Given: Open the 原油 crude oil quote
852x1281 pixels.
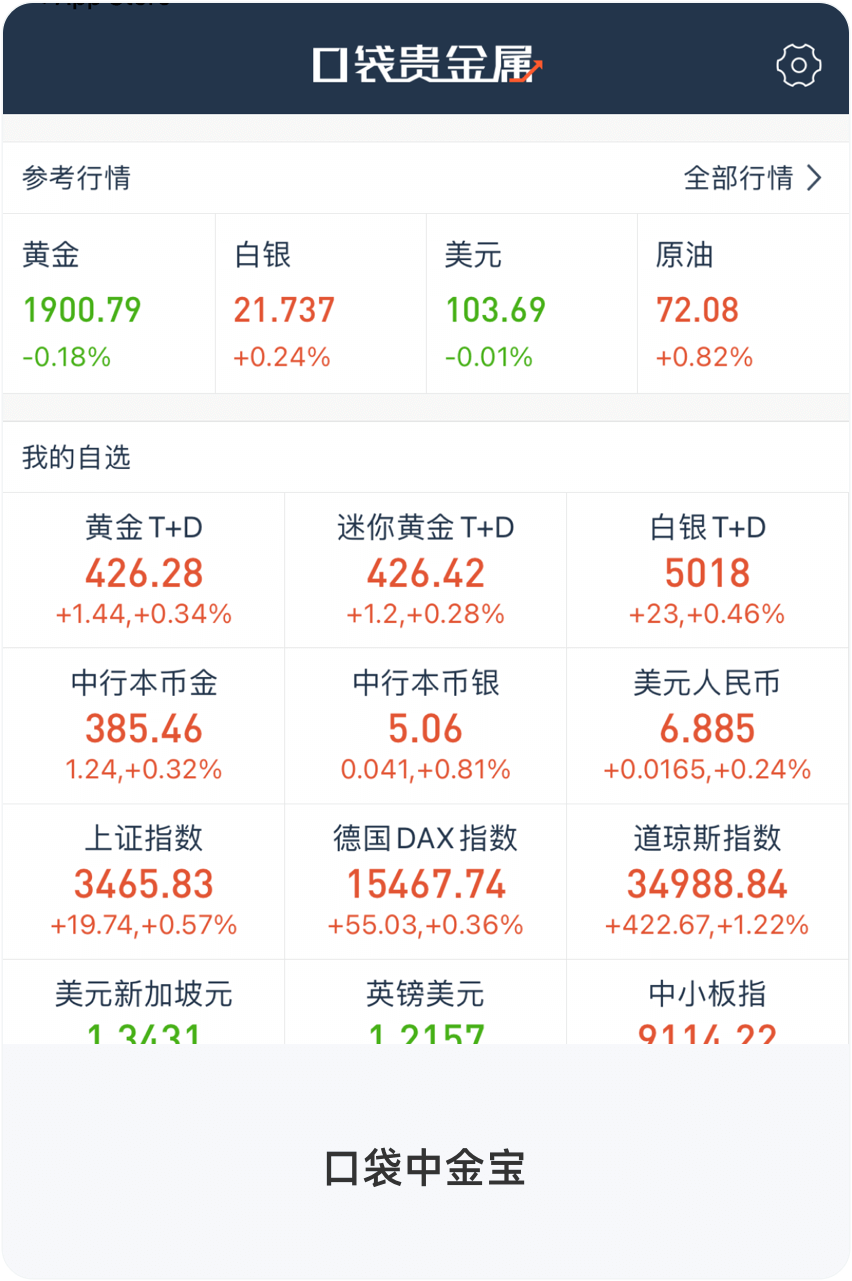Looking at the screenshot, I should point(740,300).
